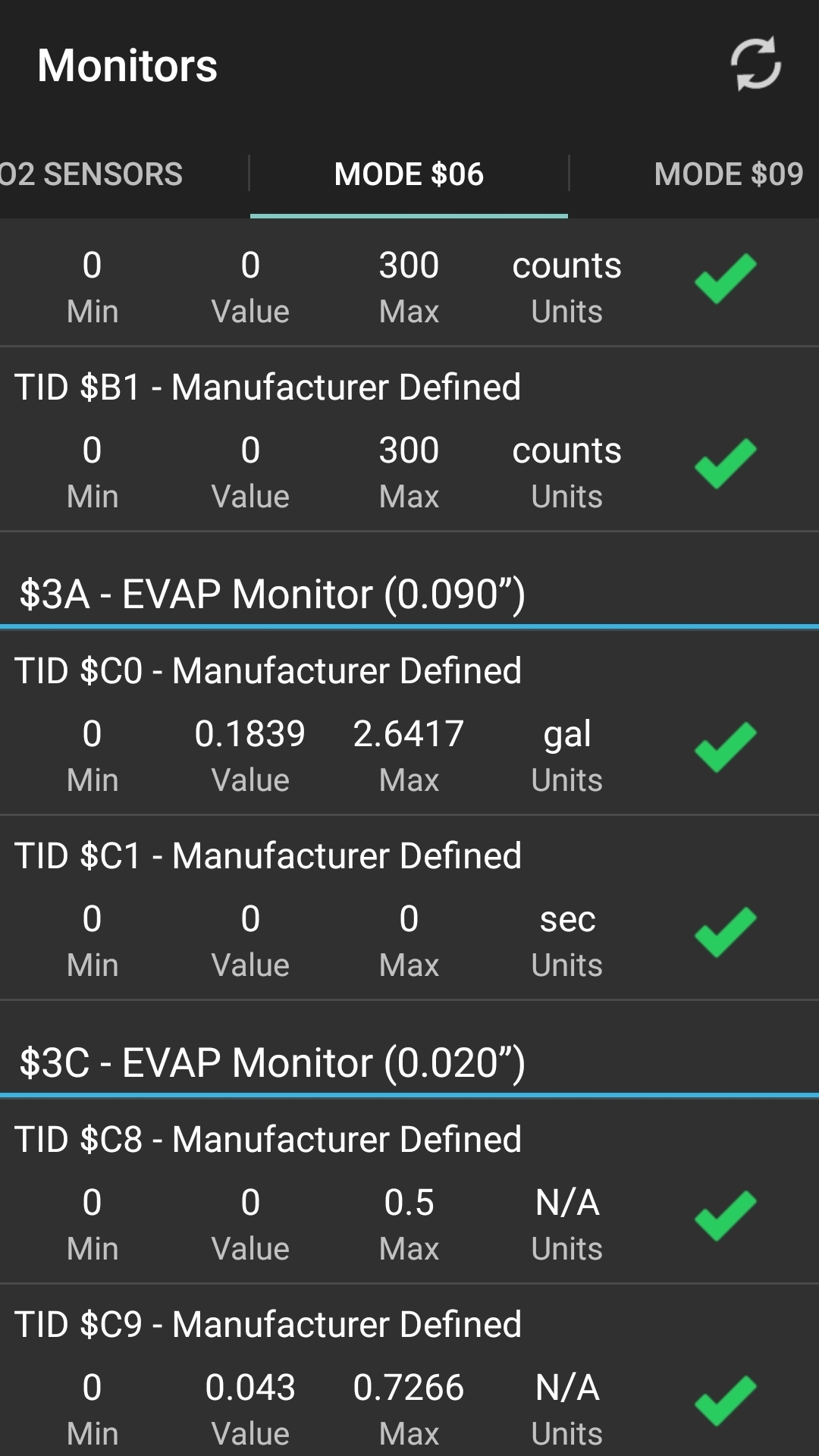Go to the Mode $09 tab
This screenshot has width=819, height=1456.
[x=726, y=174]
